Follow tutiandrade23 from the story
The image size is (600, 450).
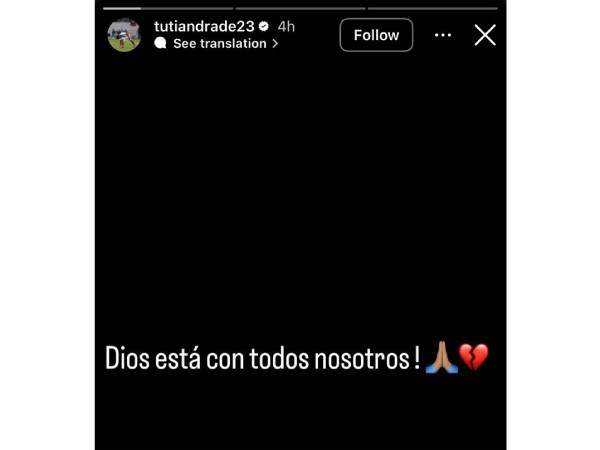coord(376,35)
